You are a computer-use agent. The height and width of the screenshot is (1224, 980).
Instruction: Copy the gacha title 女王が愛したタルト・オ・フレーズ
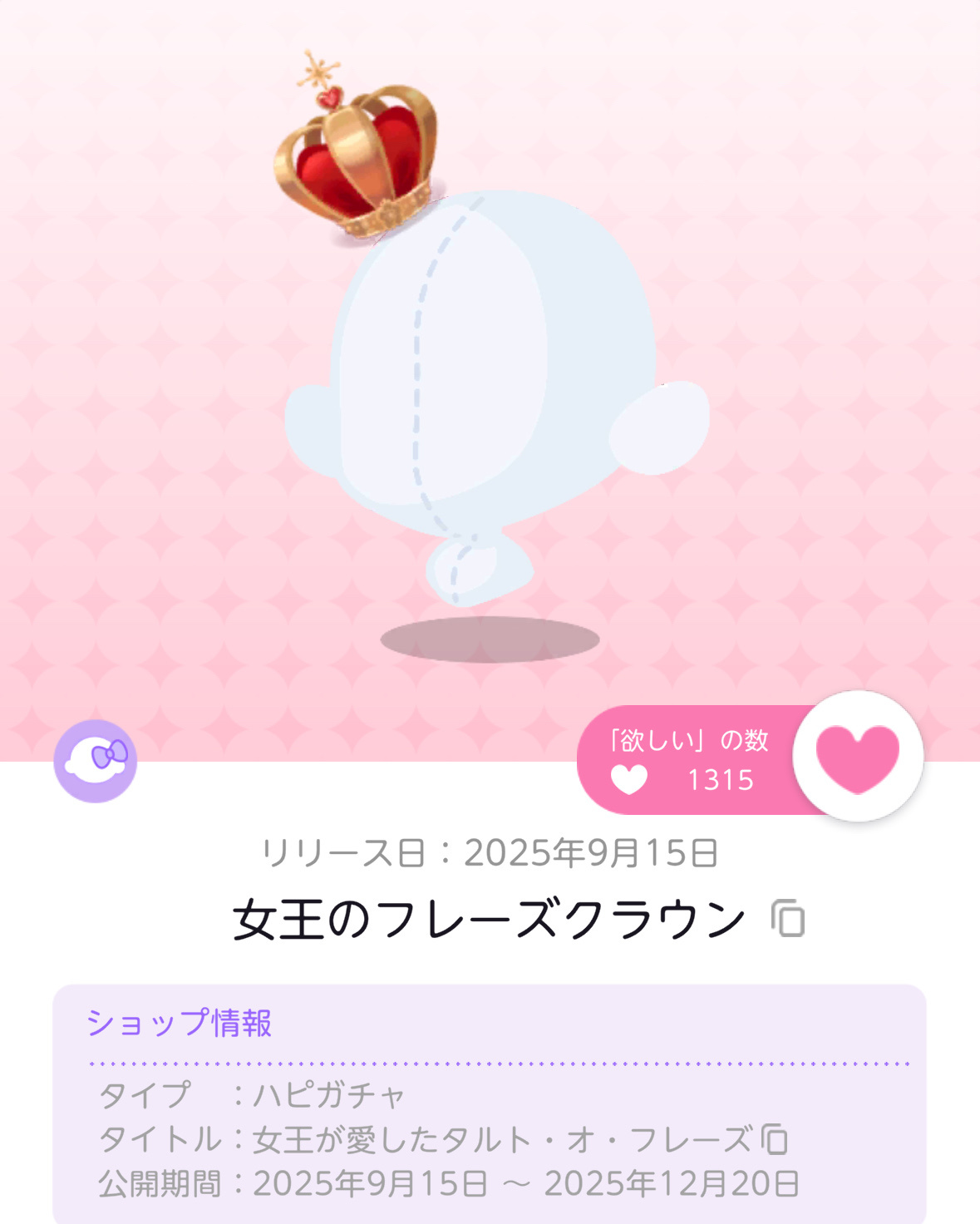pos(775,1138)
